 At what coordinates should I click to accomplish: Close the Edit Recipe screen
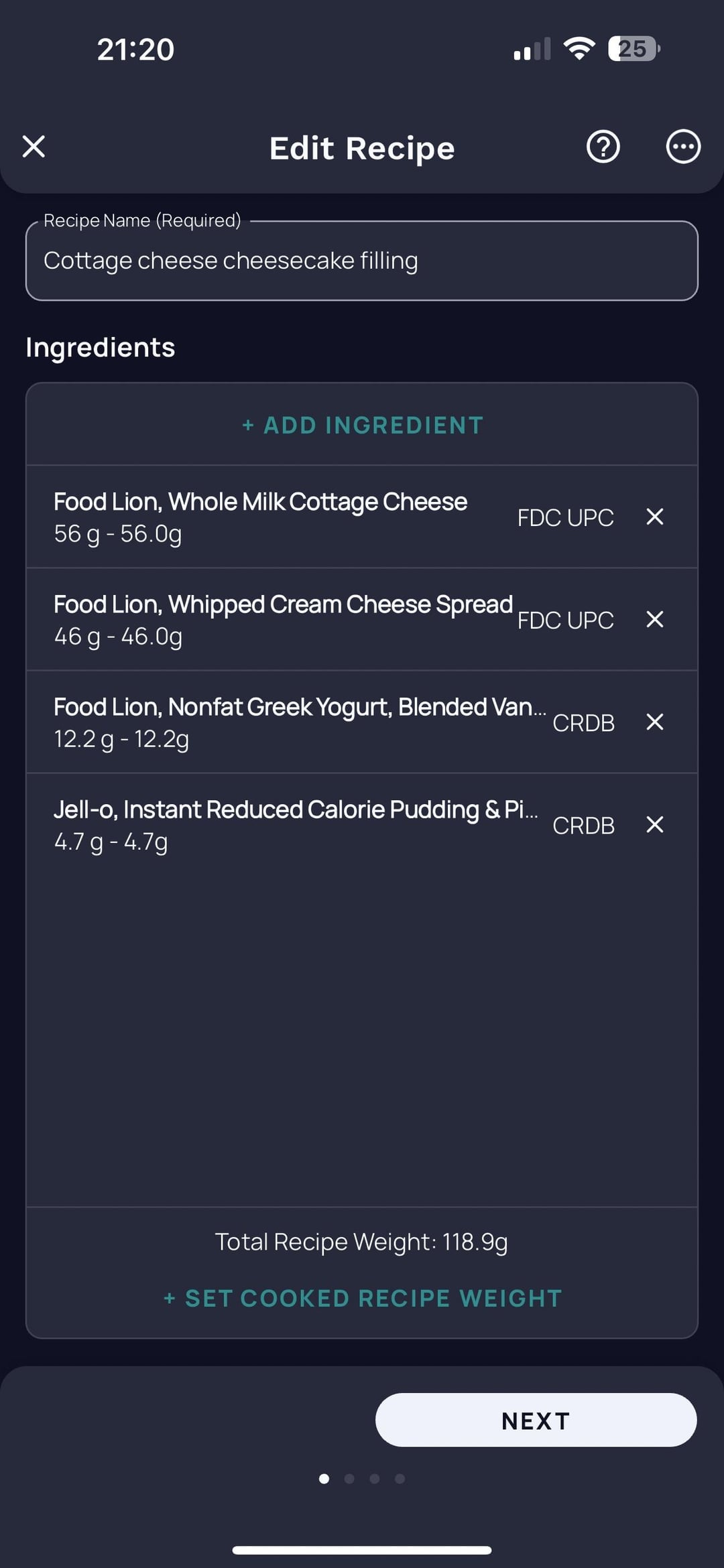point(34,146)
